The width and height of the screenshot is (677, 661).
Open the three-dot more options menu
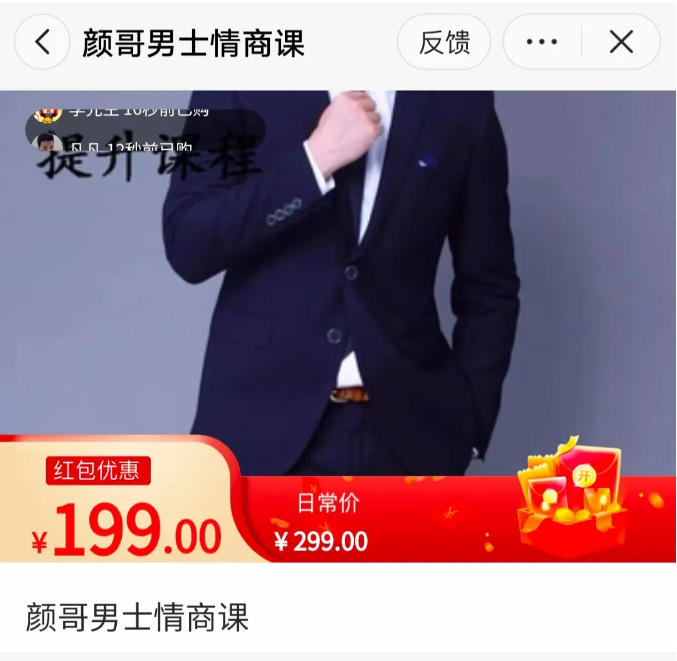point(541,42)
